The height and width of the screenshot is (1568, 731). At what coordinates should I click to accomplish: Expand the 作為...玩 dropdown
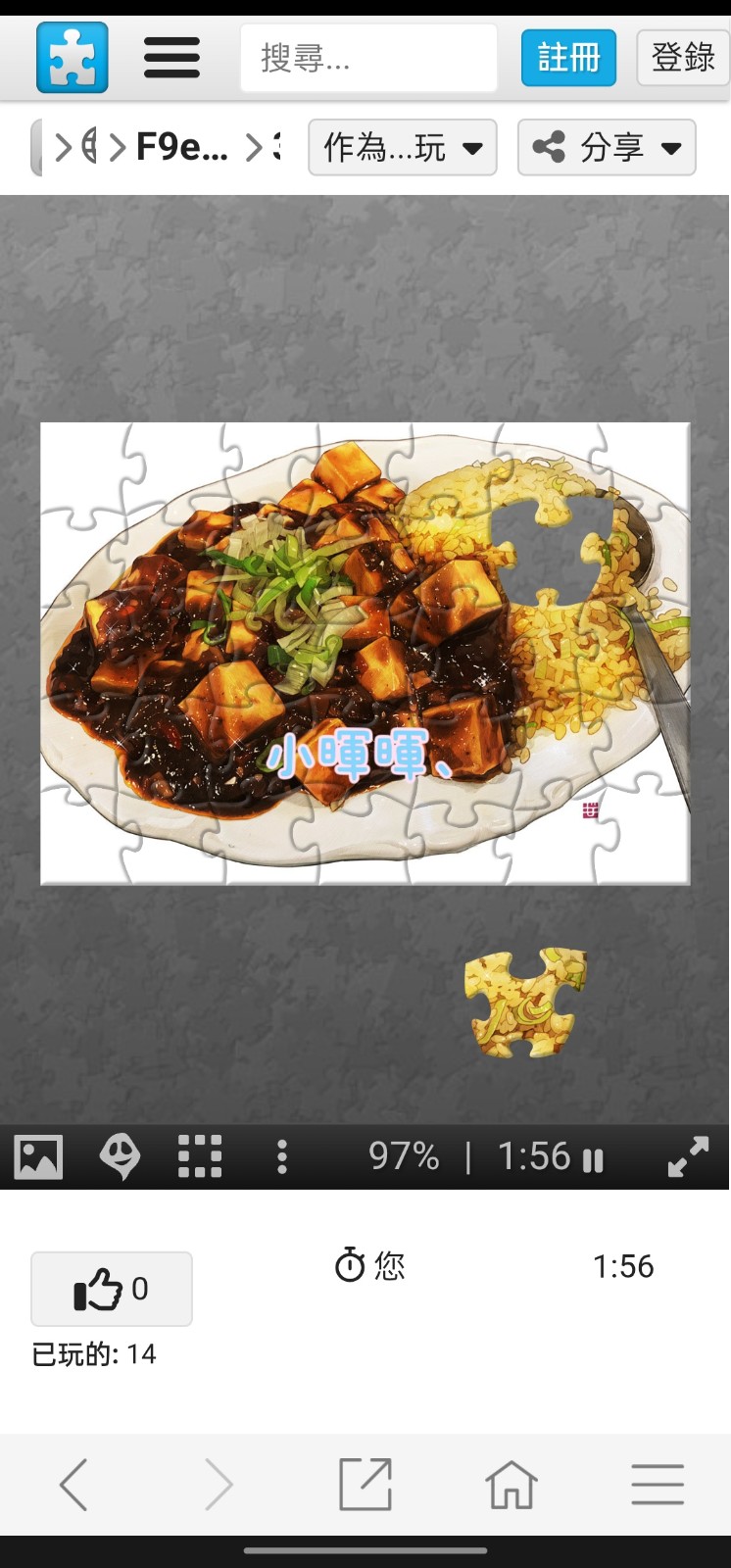click(x=403, y=147)
